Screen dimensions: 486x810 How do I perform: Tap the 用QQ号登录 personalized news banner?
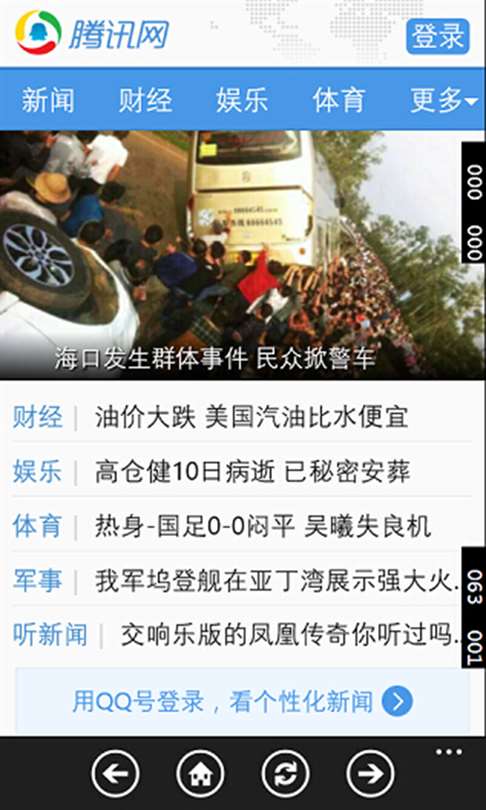pos(242,701)
